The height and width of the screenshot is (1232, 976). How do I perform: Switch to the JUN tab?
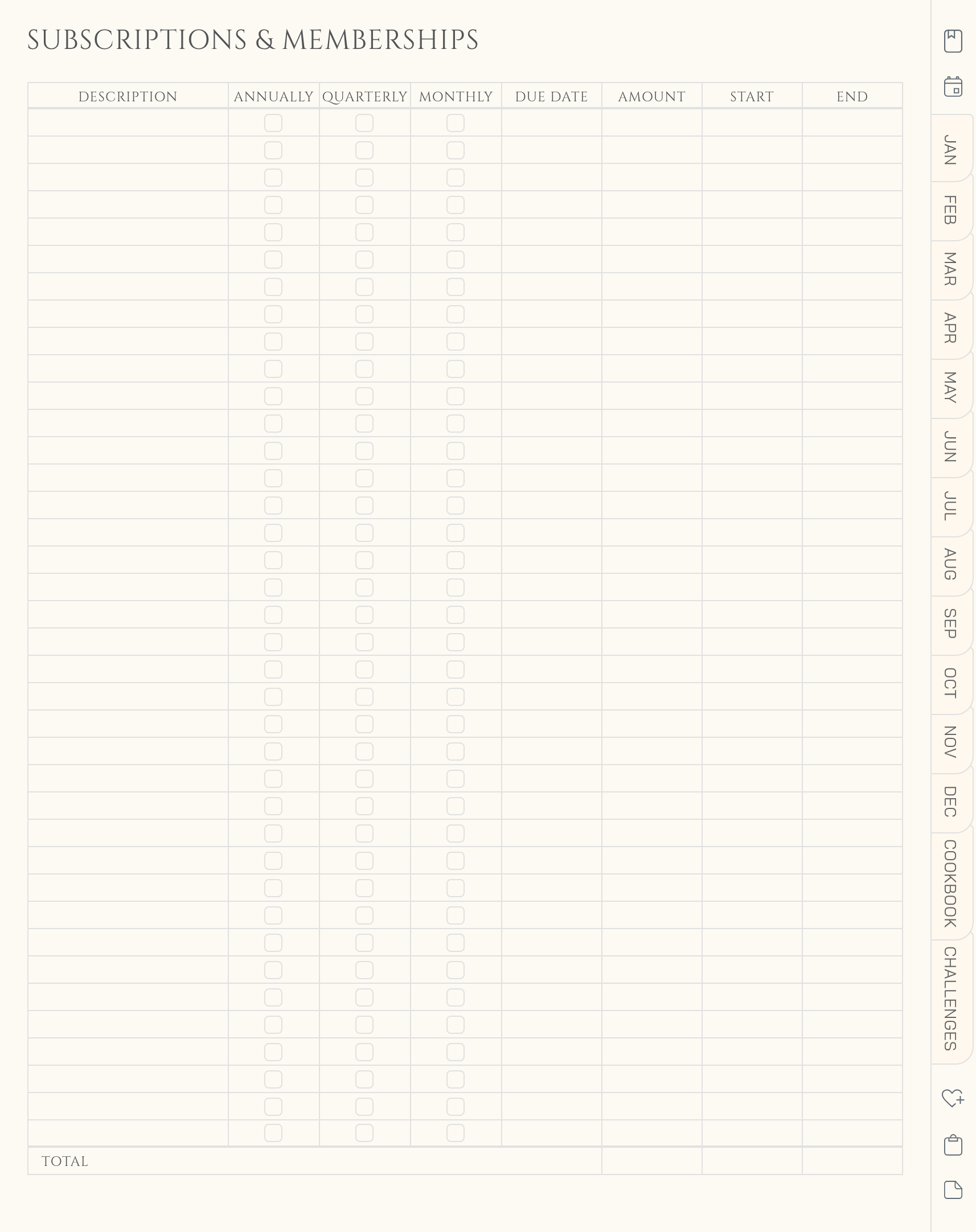pos(950,446)
